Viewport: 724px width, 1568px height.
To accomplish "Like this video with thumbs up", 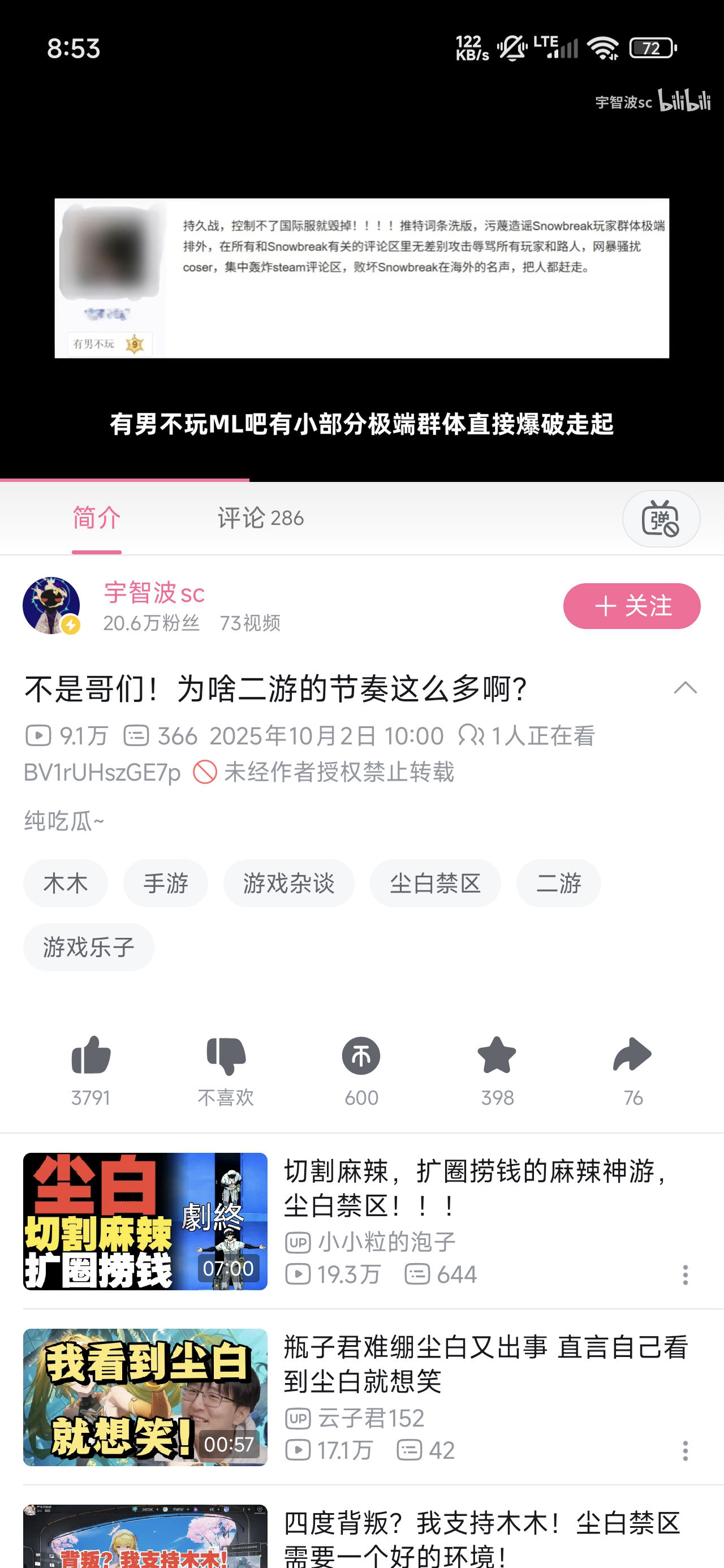I will tap(90, 1057).
